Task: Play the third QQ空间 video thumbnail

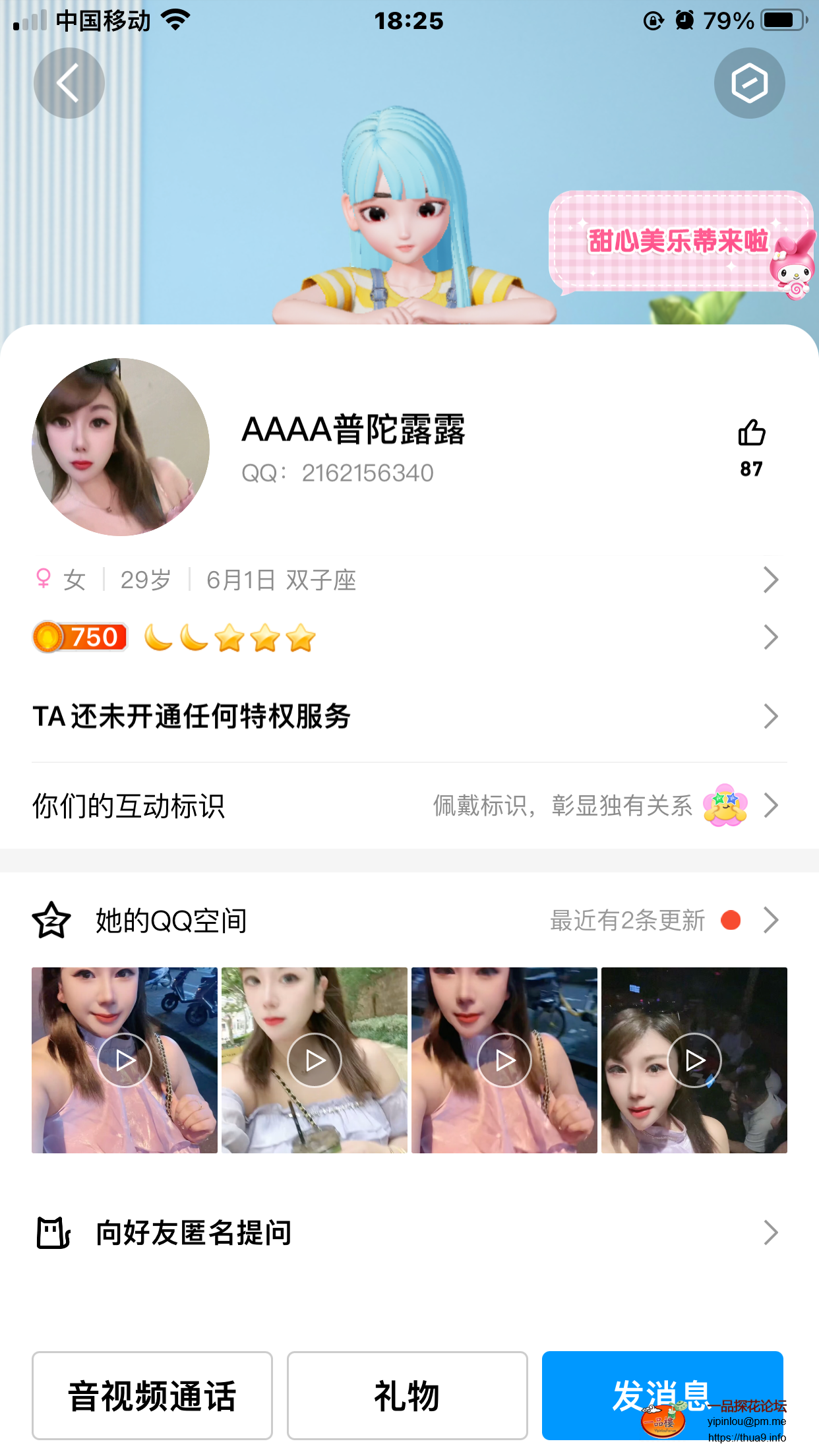Action: coord(504,1060)
